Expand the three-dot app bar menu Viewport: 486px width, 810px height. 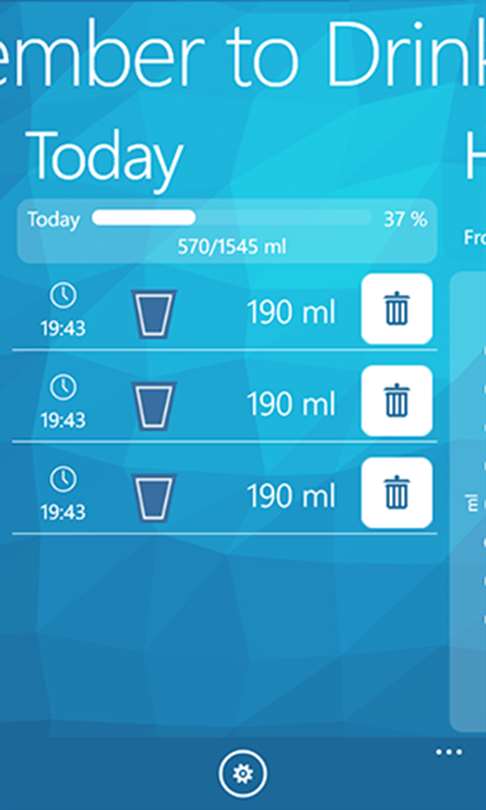(x=449, y=752)
